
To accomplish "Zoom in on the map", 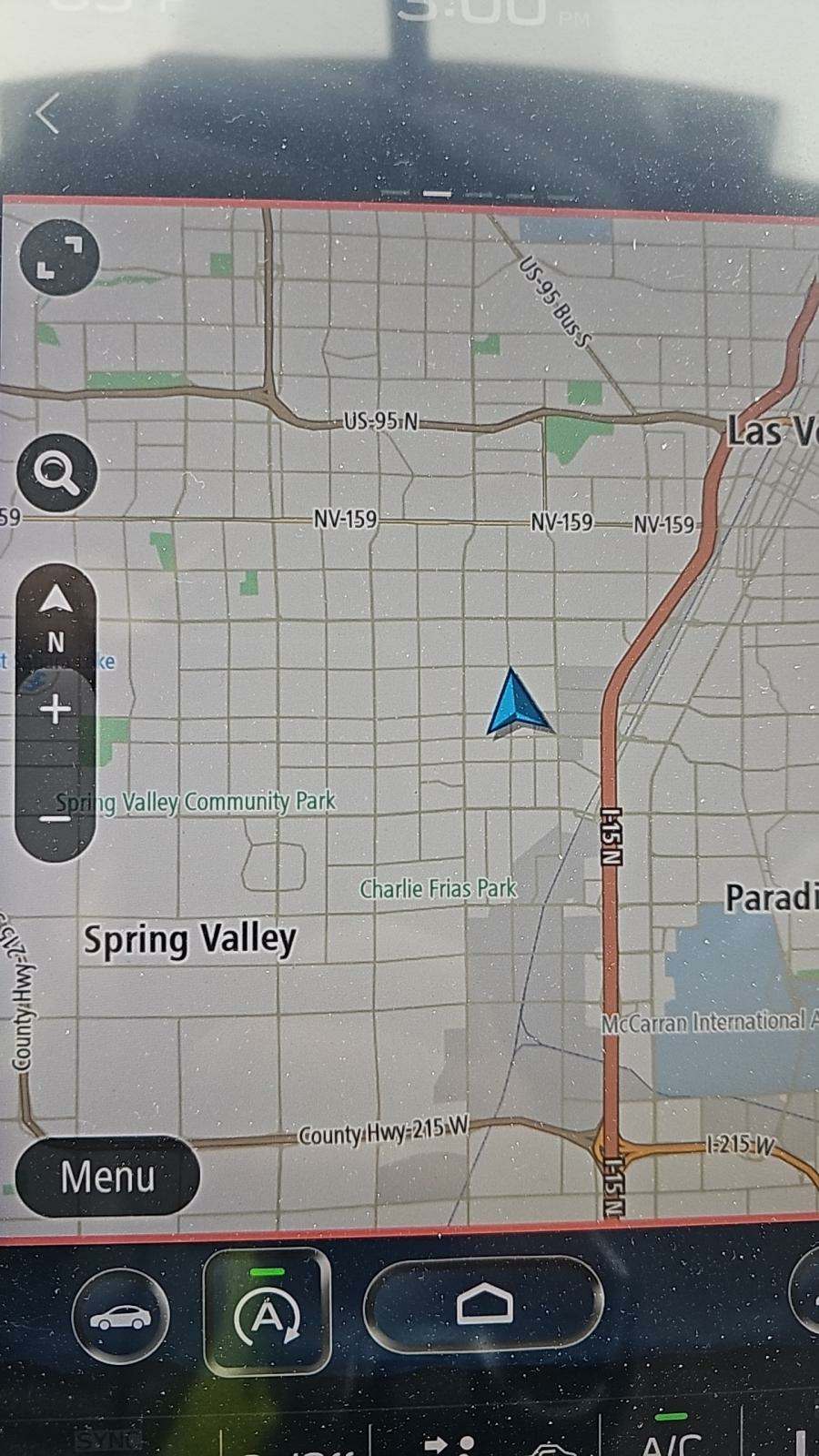I will pyautogui.click(x=56, y=709).
